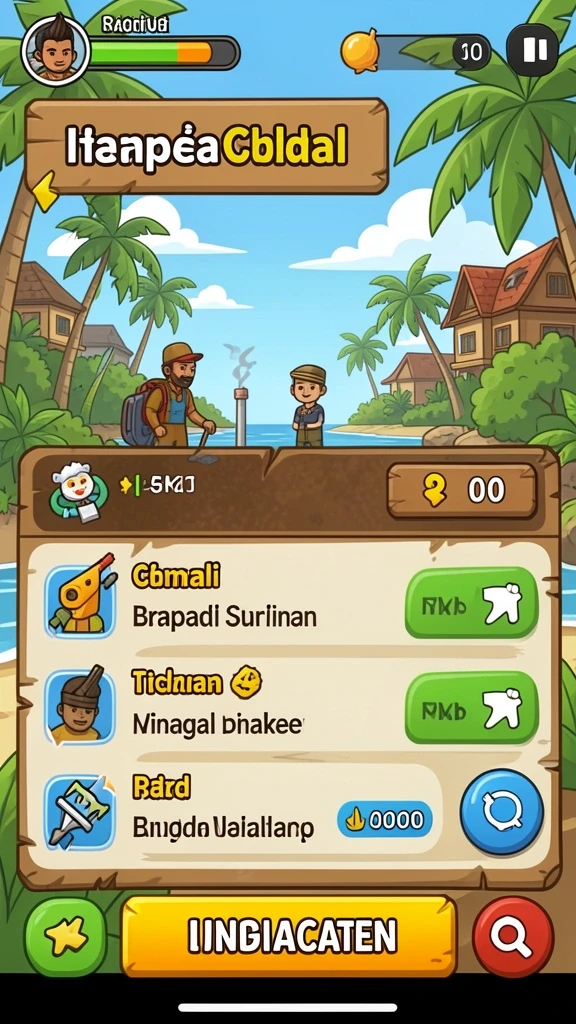Open the Cbmali row
Screen dimensions: 576x1024
click(x=287, y=602)
